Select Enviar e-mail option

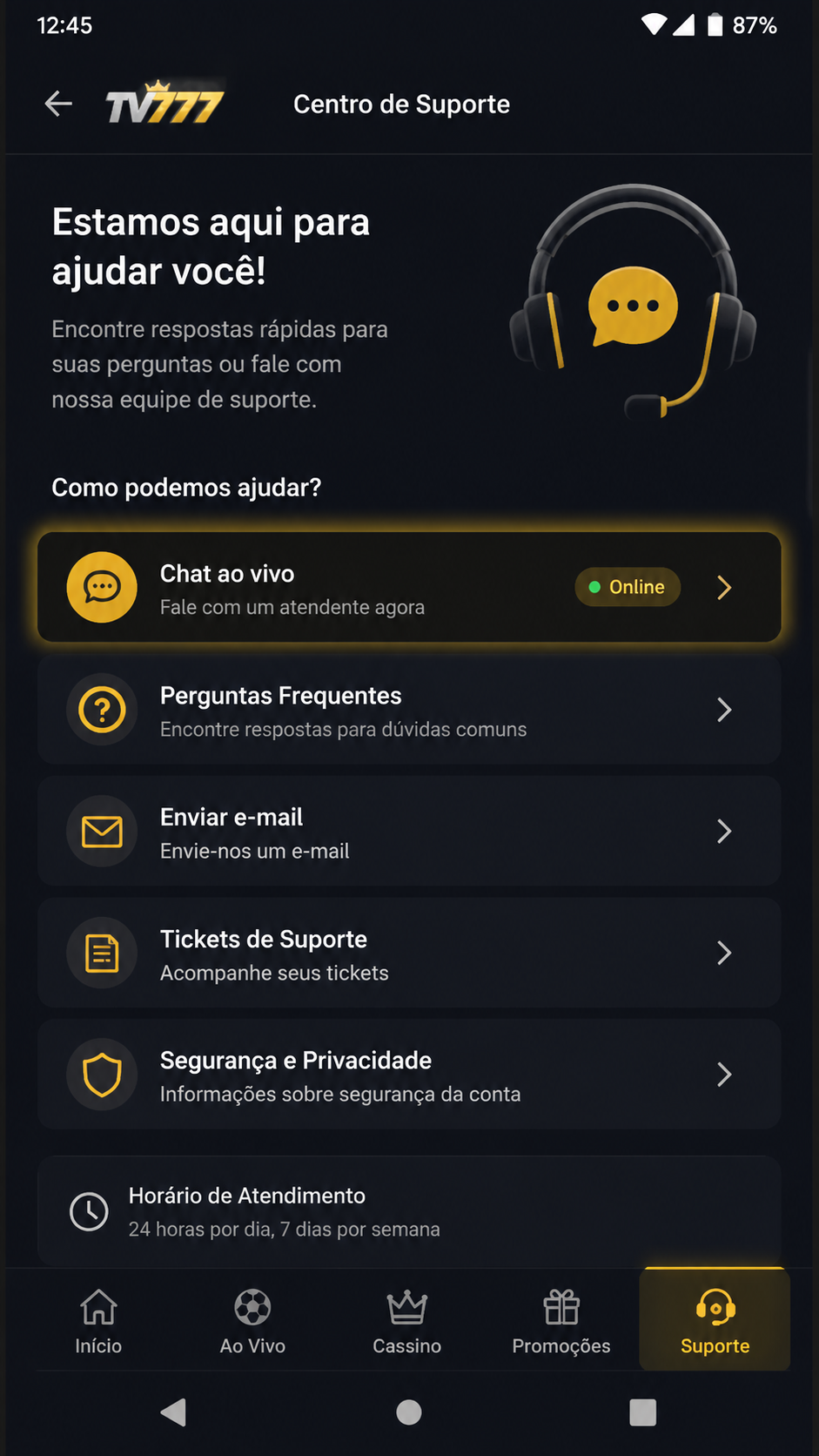(409, 832)
